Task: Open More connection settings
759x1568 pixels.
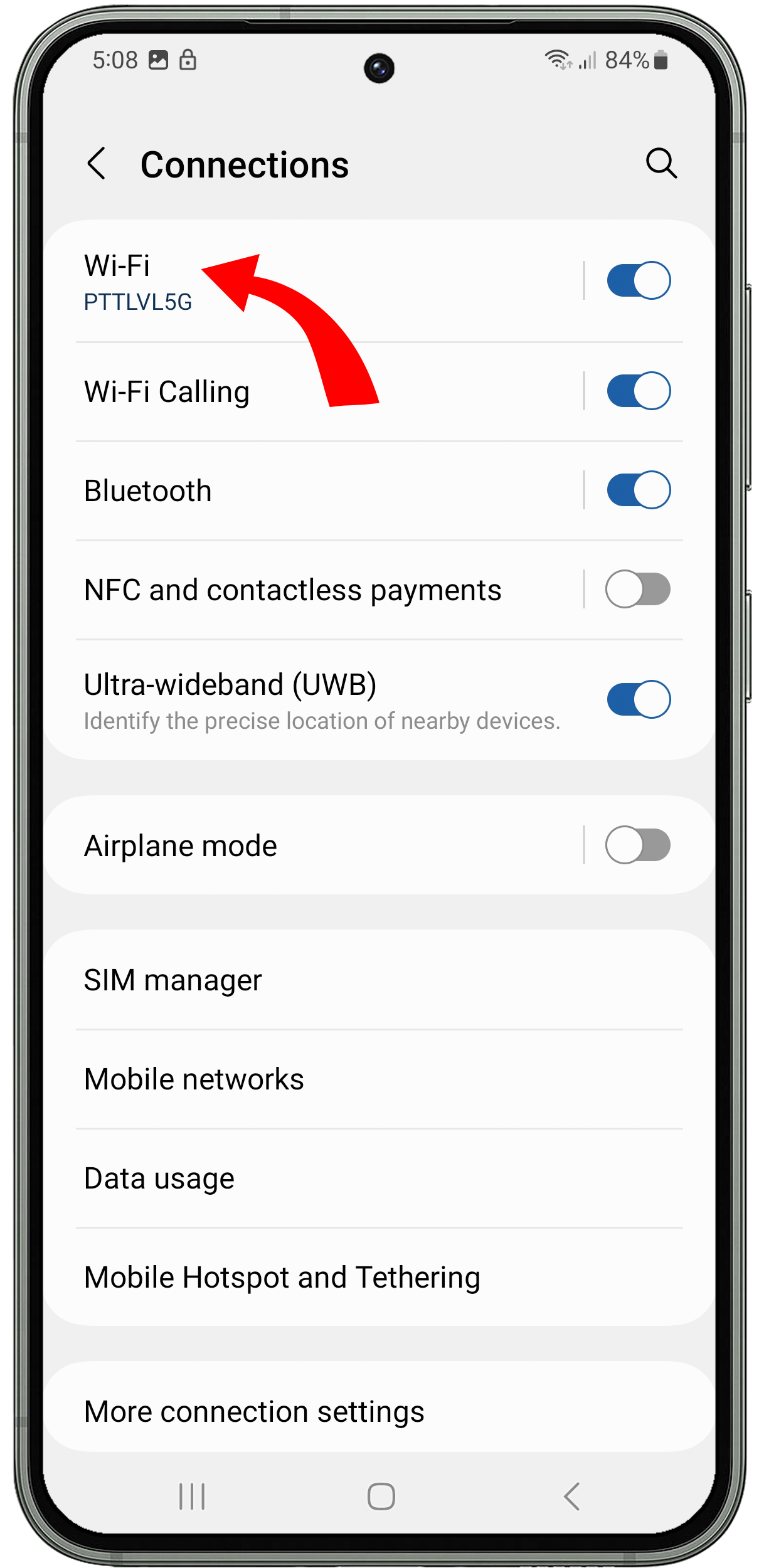Action: (x=379, y=1411)
